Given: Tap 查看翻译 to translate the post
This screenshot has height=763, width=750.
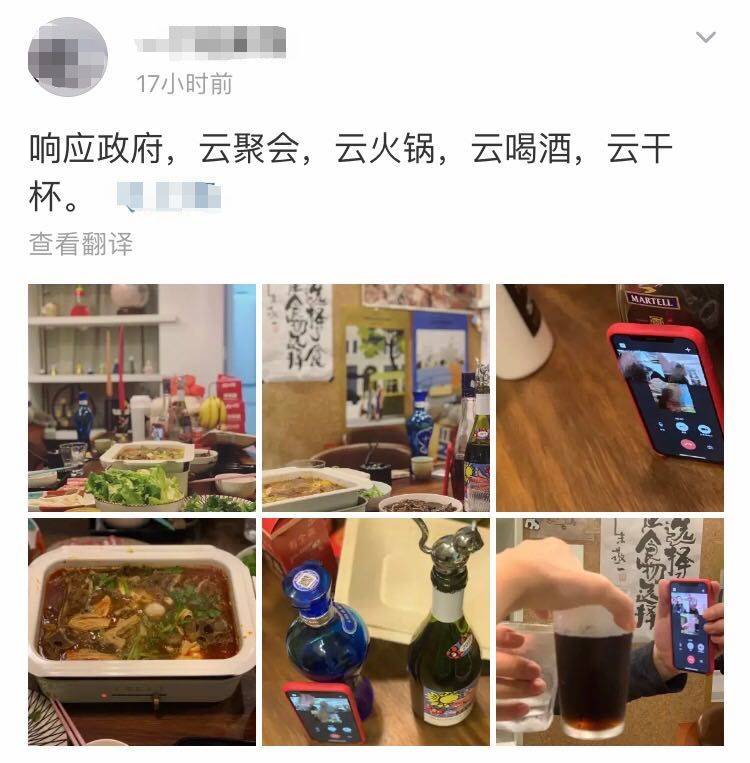Looking at the screenshot, I should [x=80, y=244].
